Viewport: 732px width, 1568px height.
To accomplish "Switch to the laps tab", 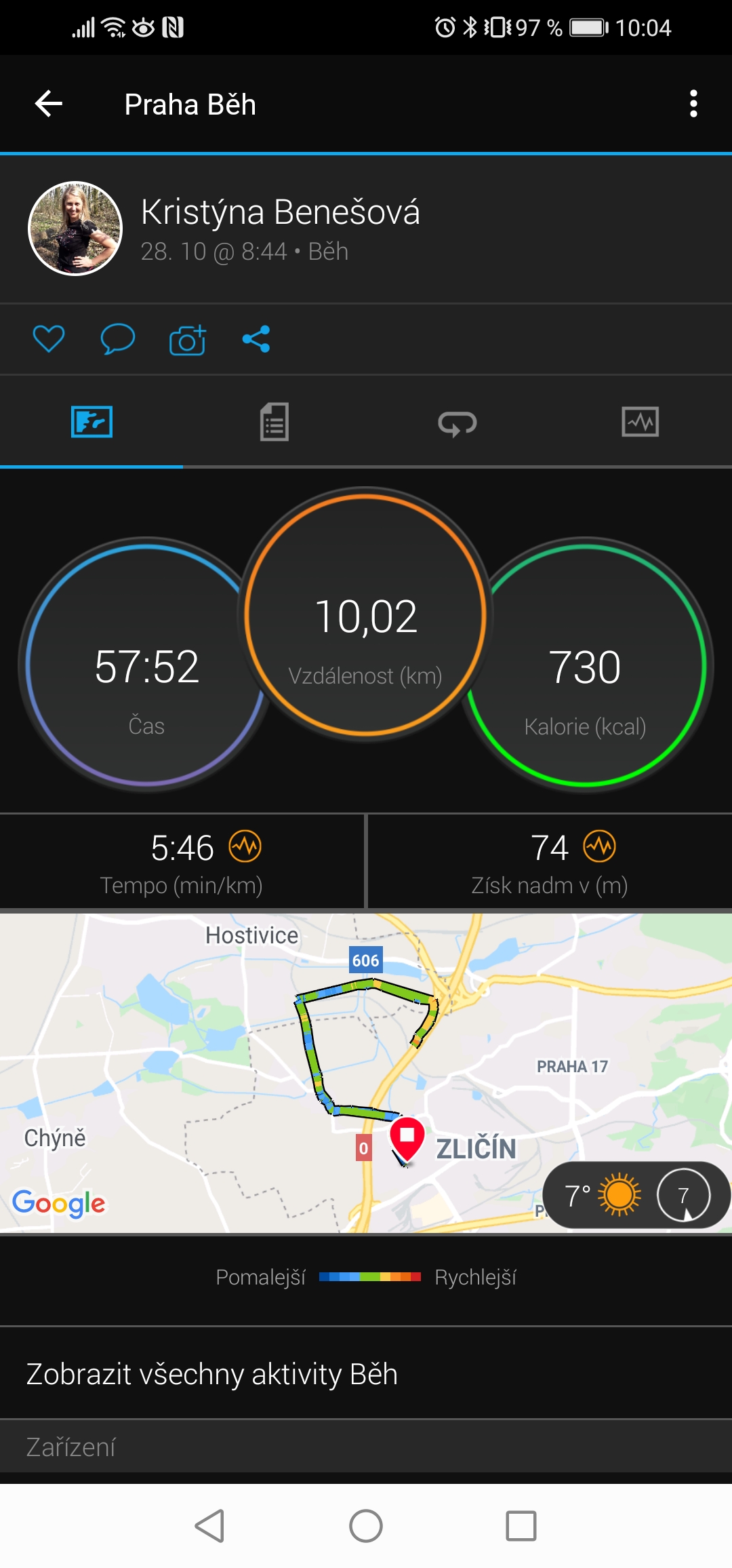I will click(457, 423).
